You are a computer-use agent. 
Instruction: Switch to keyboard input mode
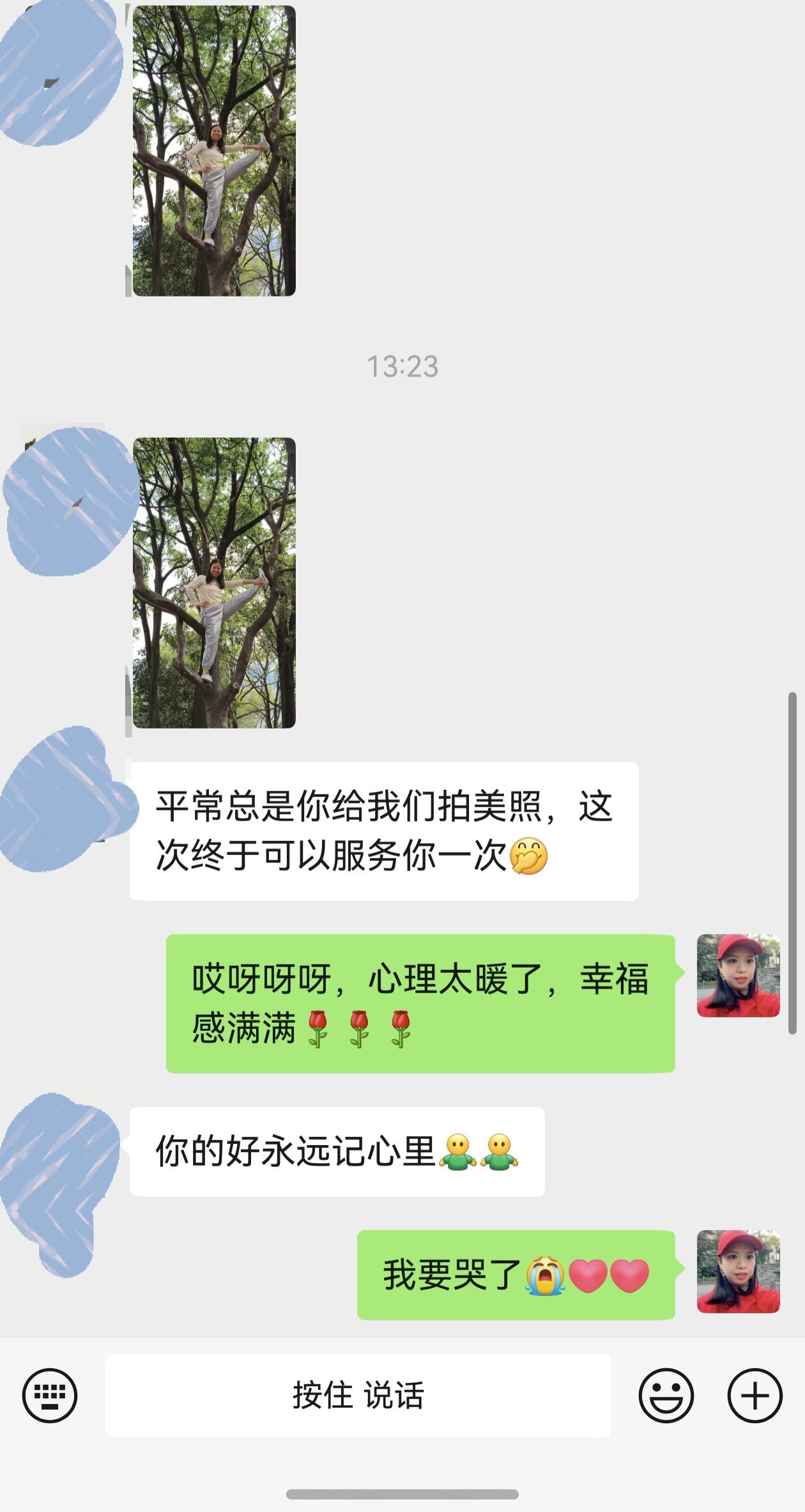click(x=50, y=1396)
